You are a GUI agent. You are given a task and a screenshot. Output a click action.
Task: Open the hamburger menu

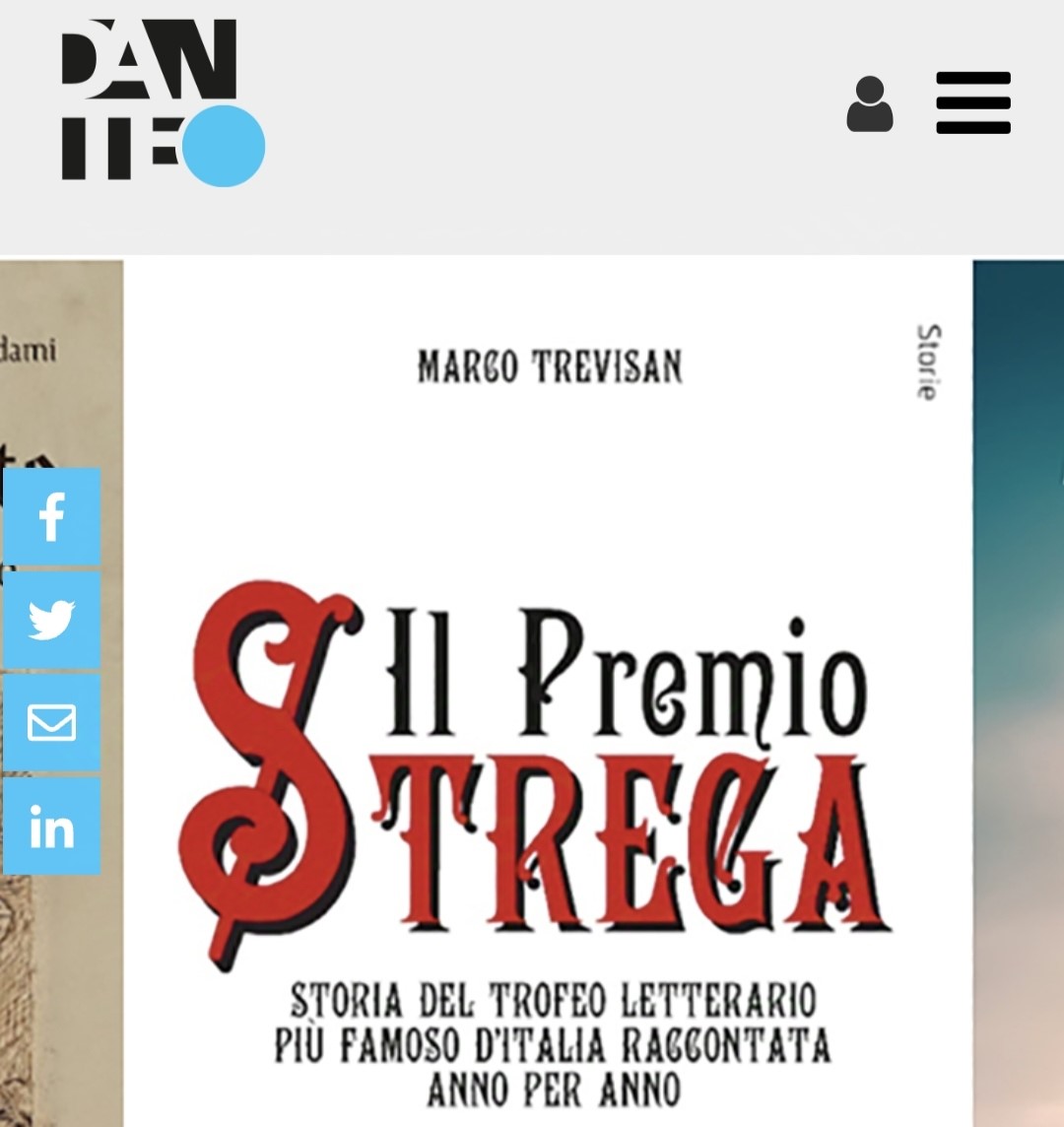973,102
